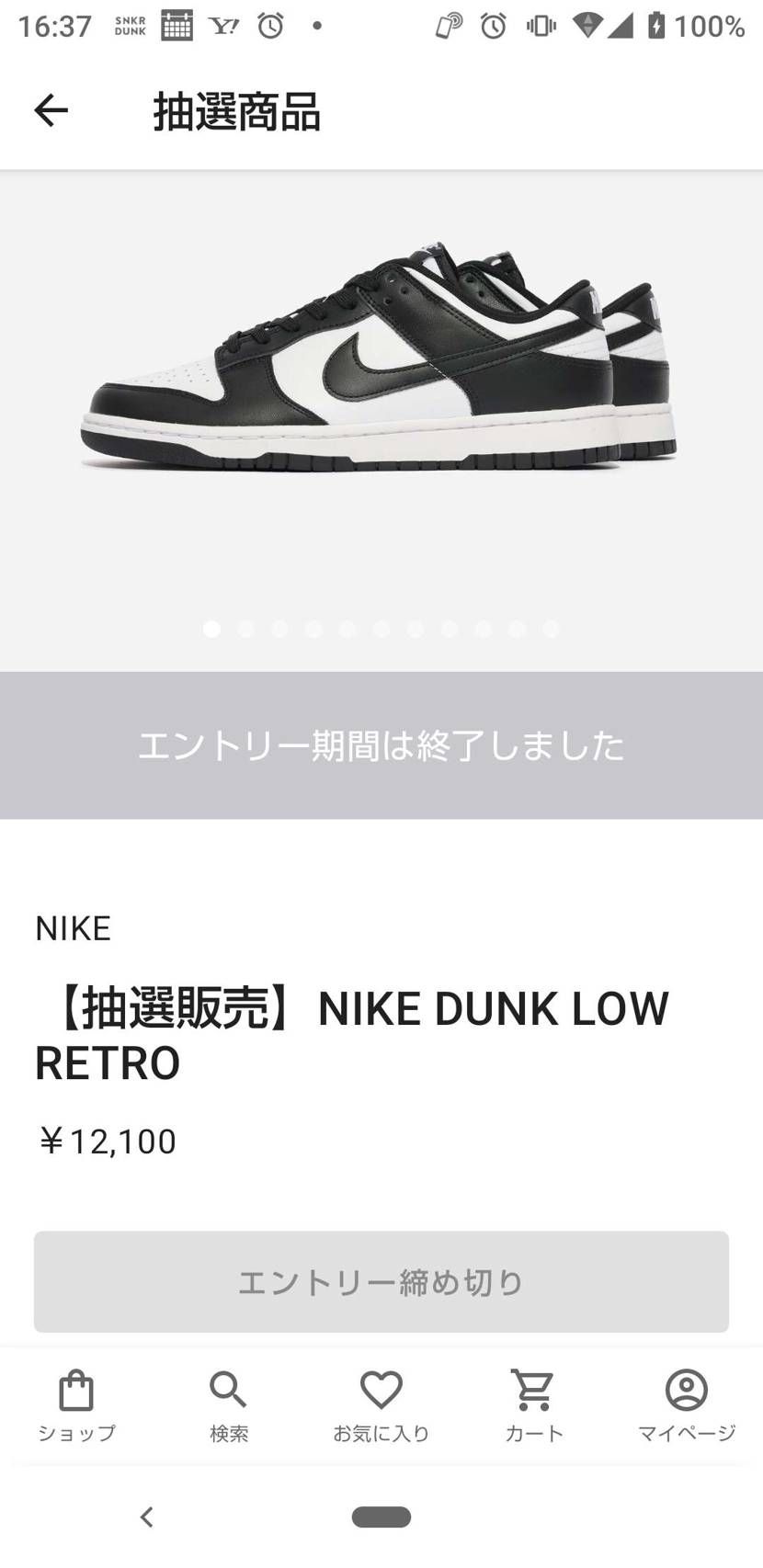Tap the alarm clock status bar icon

pos(269,25)
